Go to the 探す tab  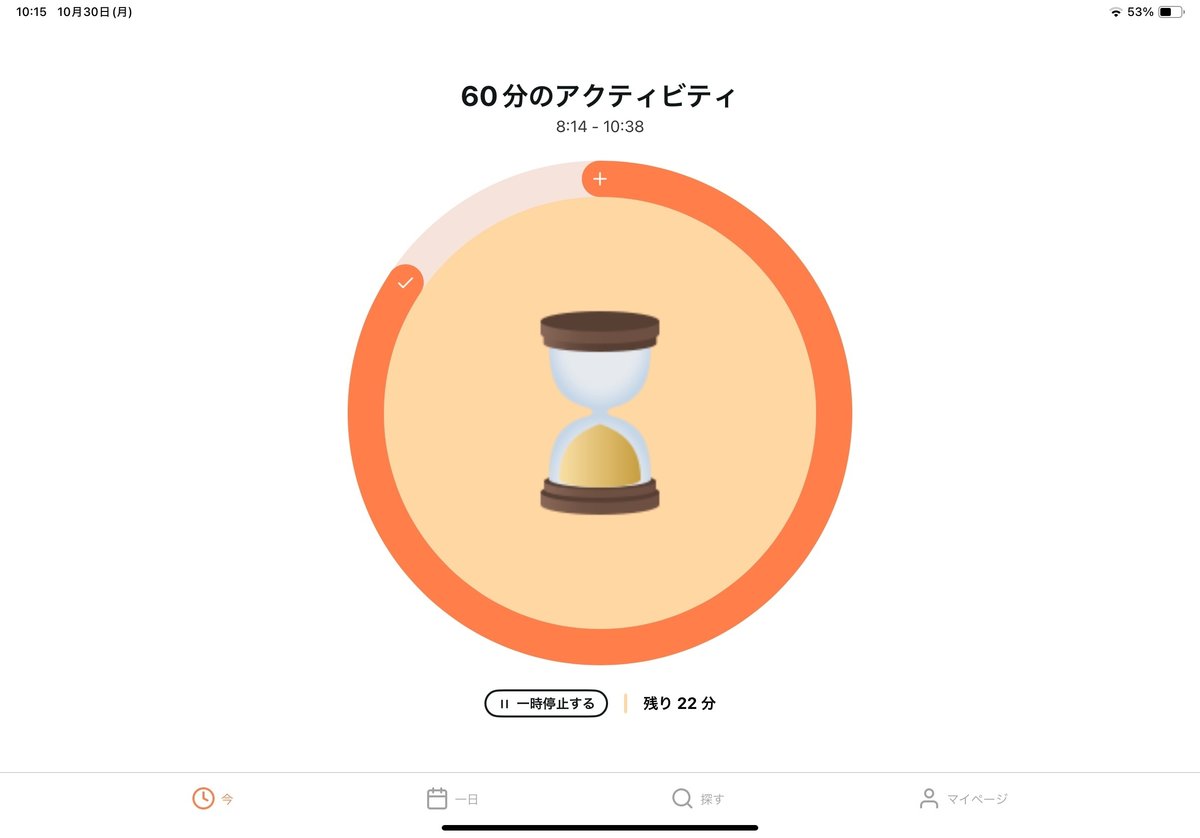pos(697,798)
